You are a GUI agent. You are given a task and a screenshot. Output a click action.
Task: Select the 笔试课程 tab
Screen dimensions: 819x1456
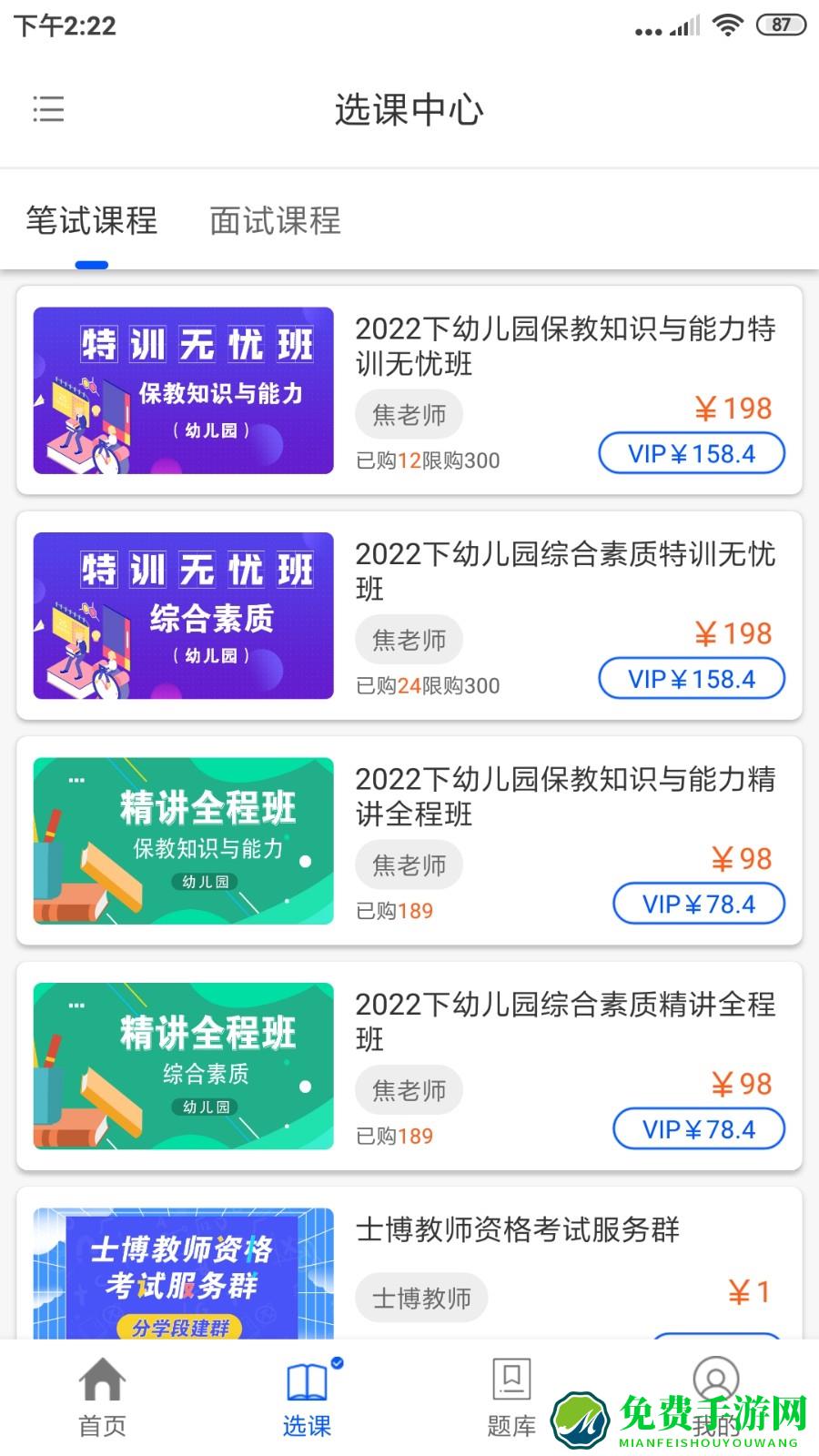pyautogui.click(x=90, y=220)
